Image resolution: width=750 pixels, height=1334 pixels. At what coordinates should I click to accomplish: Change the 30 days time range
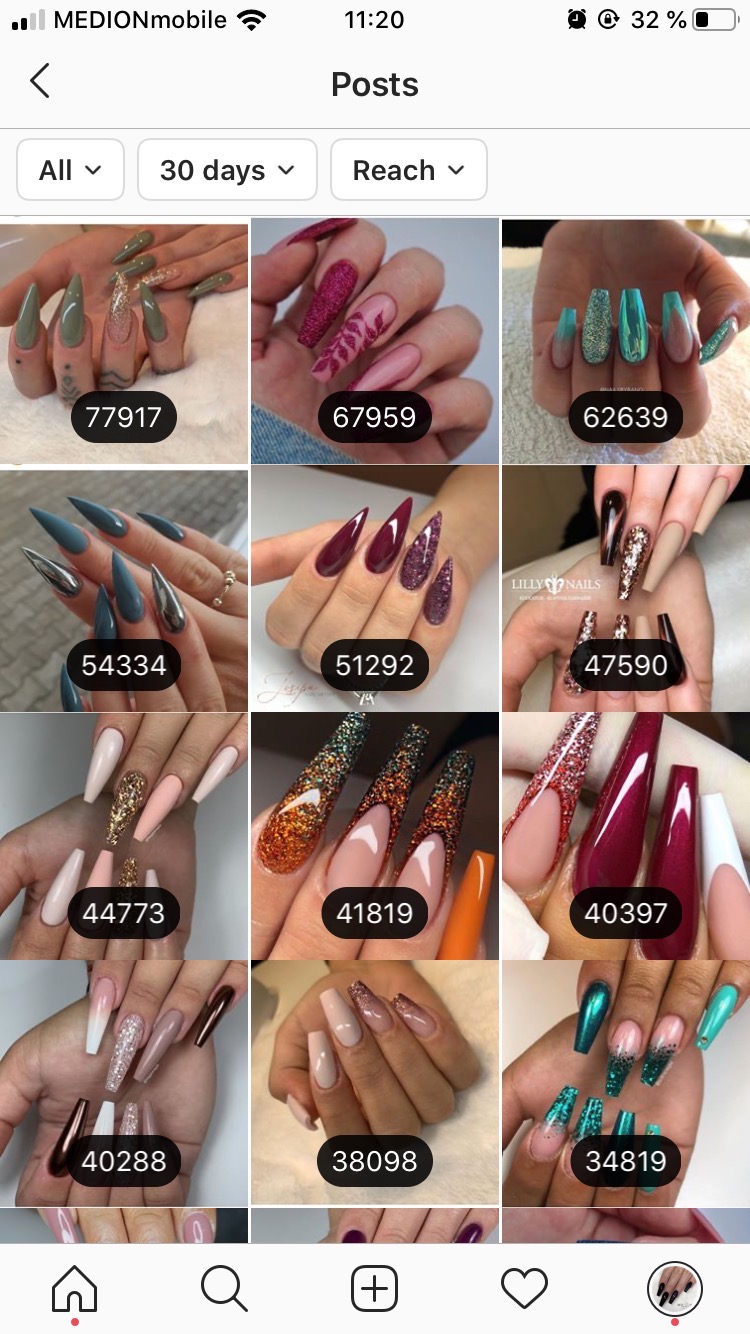(227, 170)
